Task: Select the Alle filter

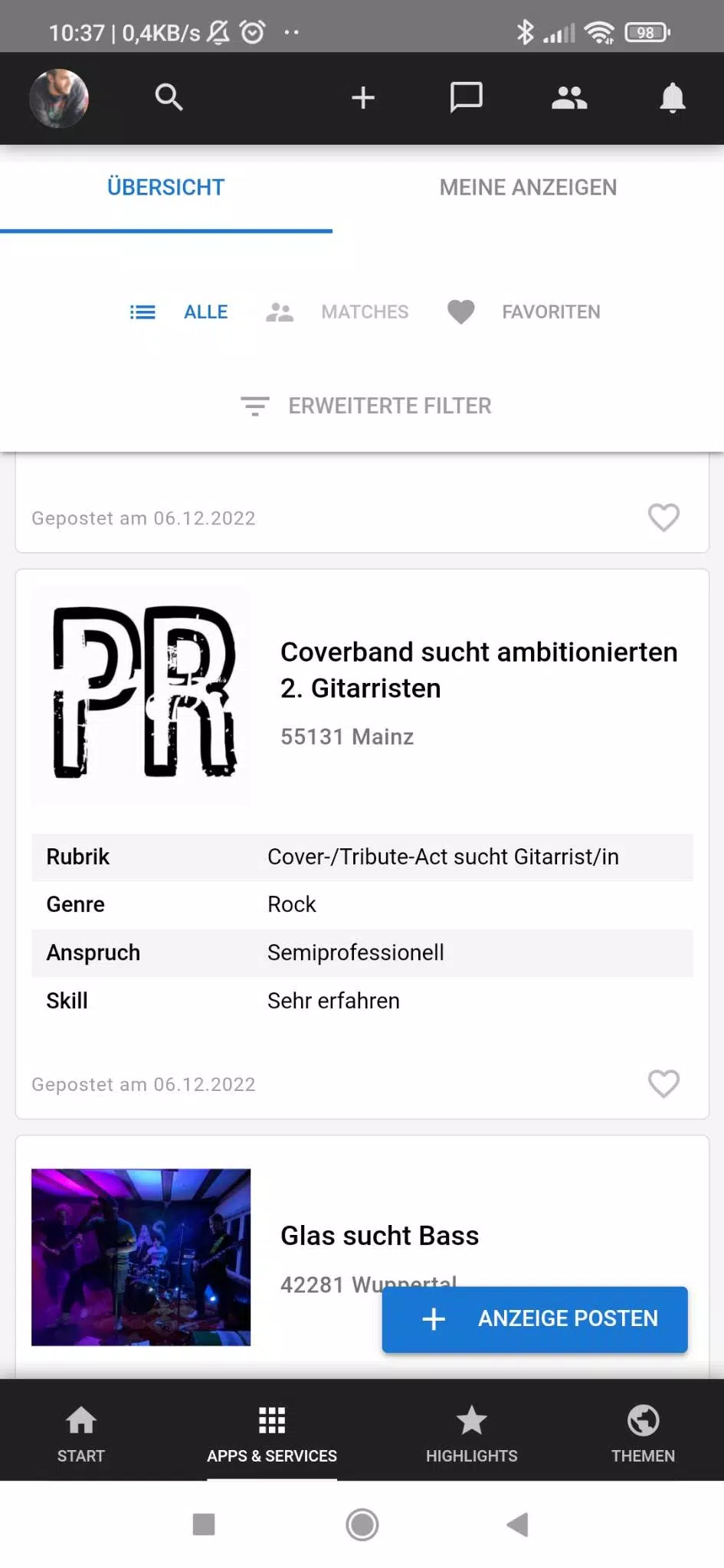Action: point(180,312)
